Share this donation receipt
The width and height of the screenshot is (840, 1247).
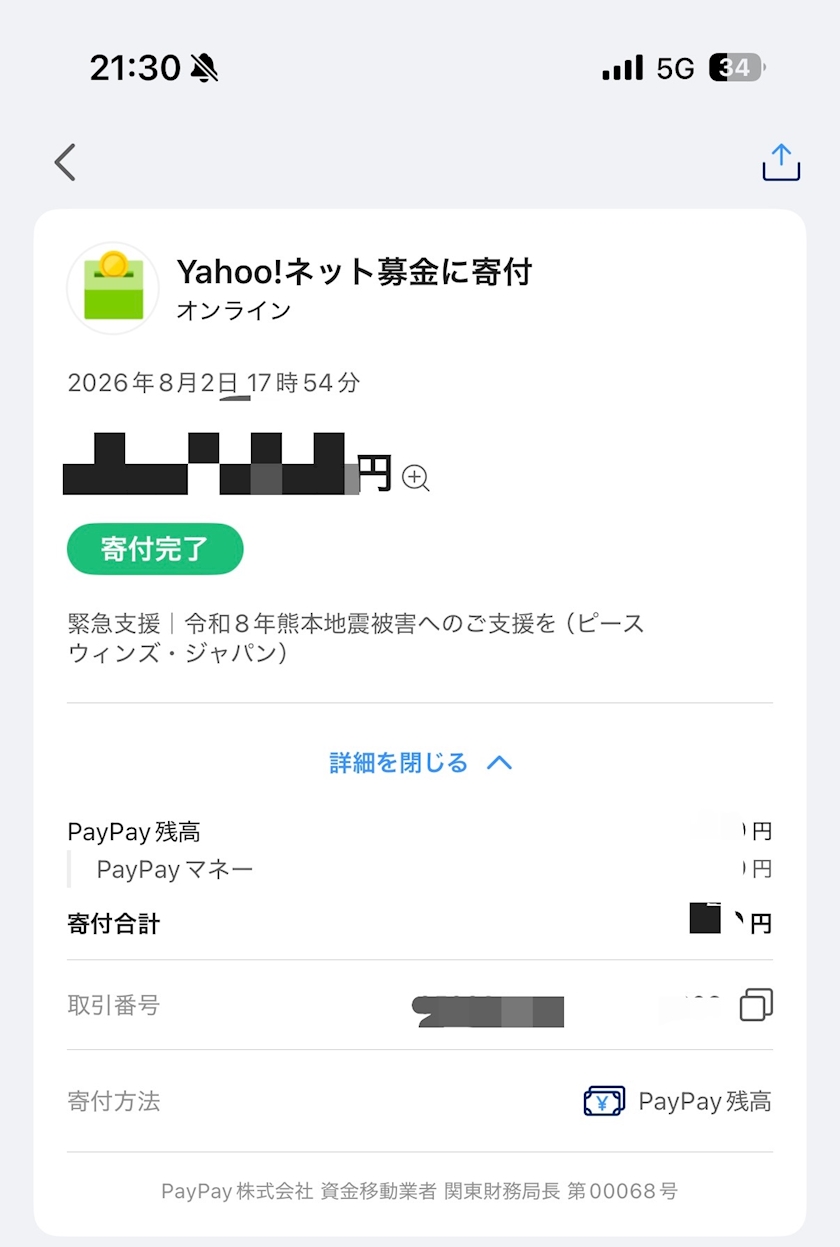pyautogui.click(x=781, y=162)
